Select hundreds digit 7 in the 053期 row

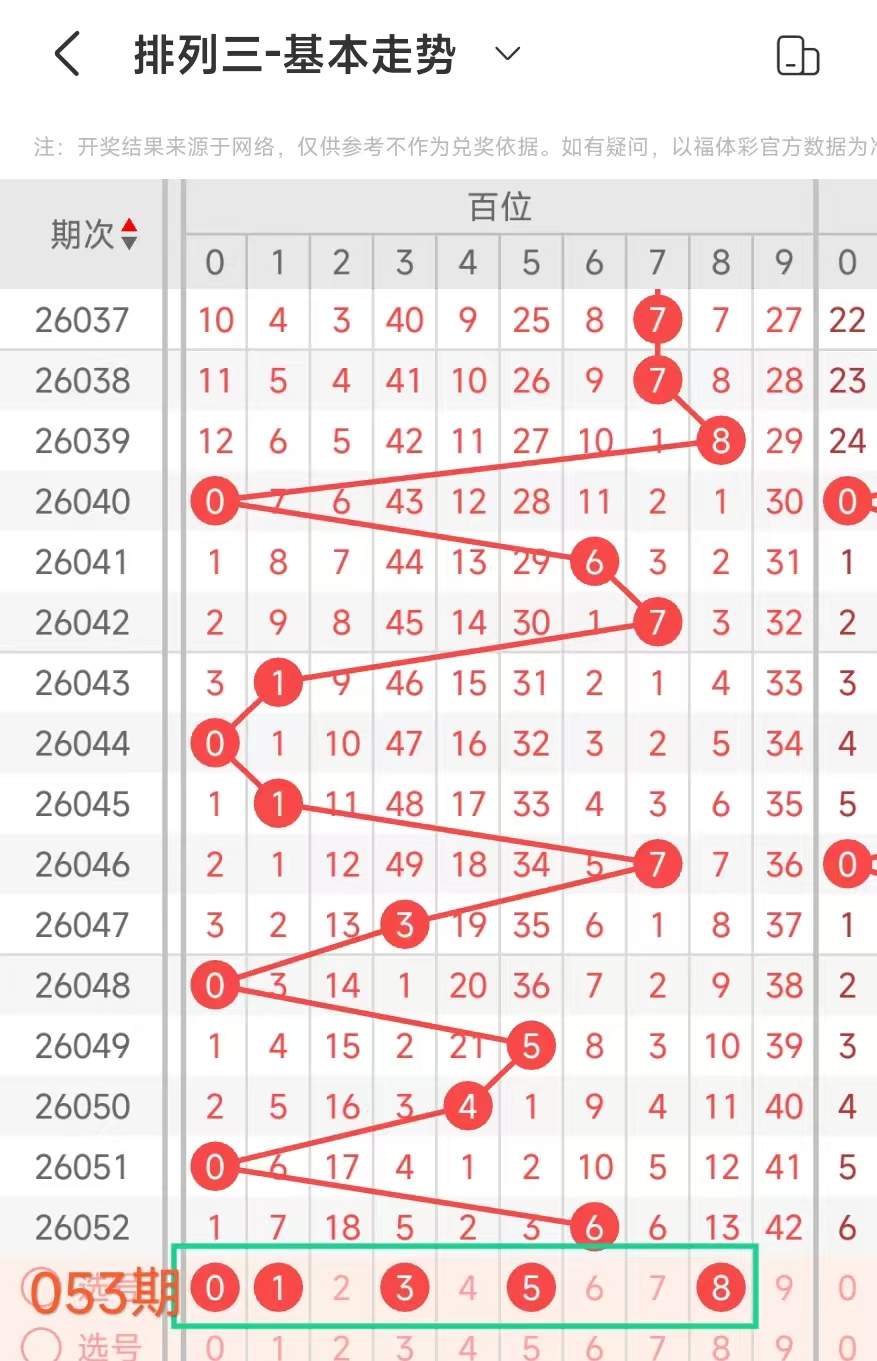(x=657, y=1288)
